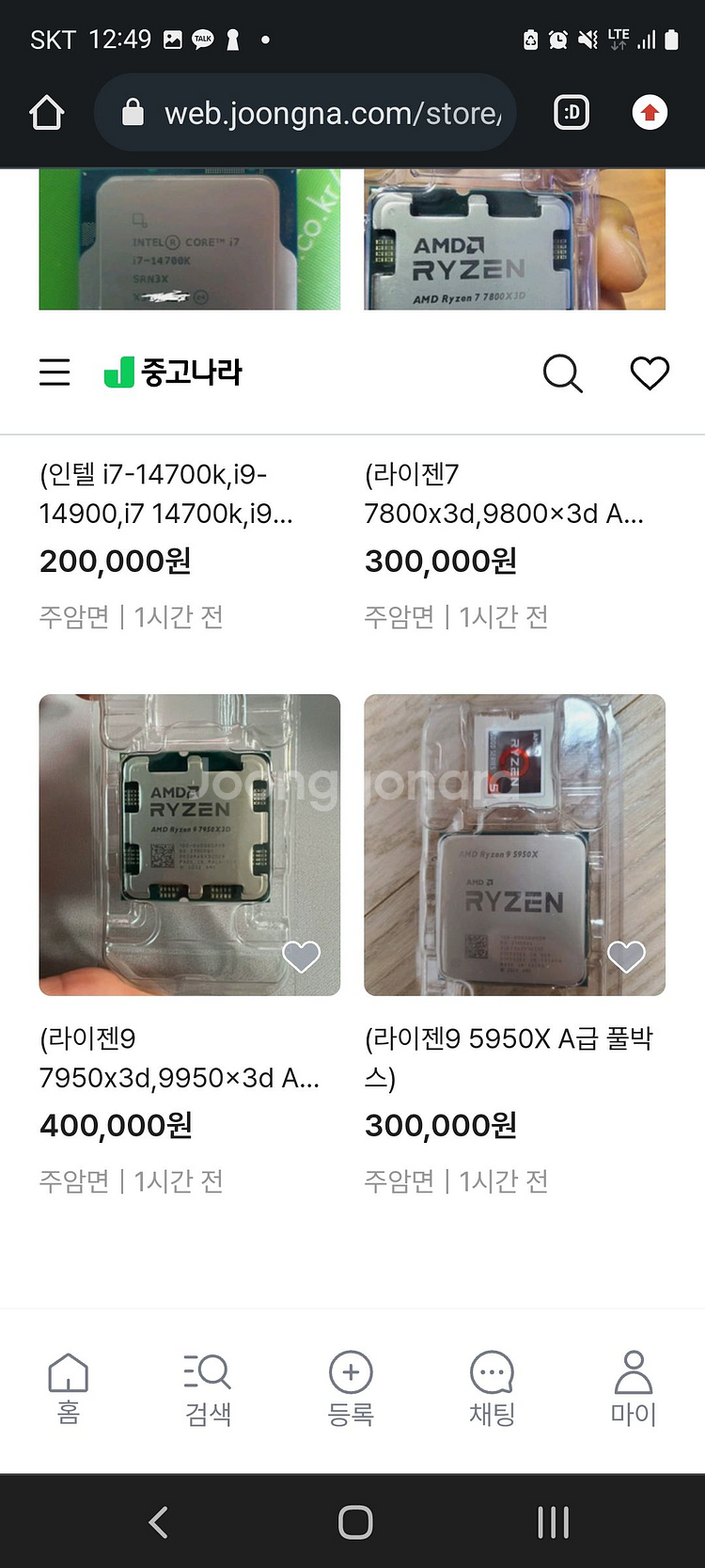705x1568 pixels.
Task: Like the Ryzen9 7950x3d item
Action: 302,957
